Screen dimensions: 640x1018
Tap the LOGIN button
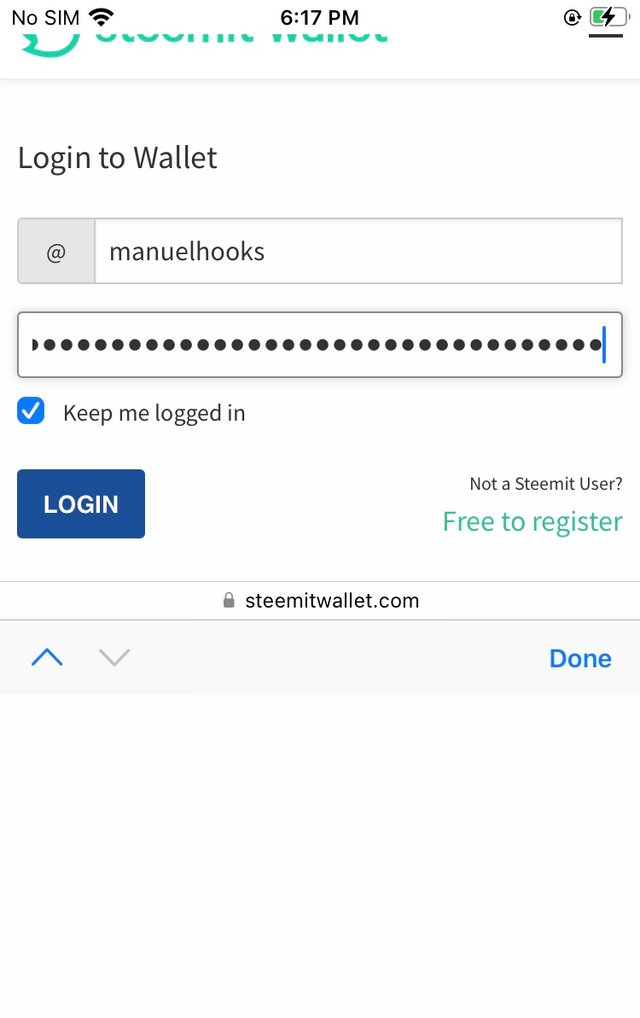click(x=81, y=504)
